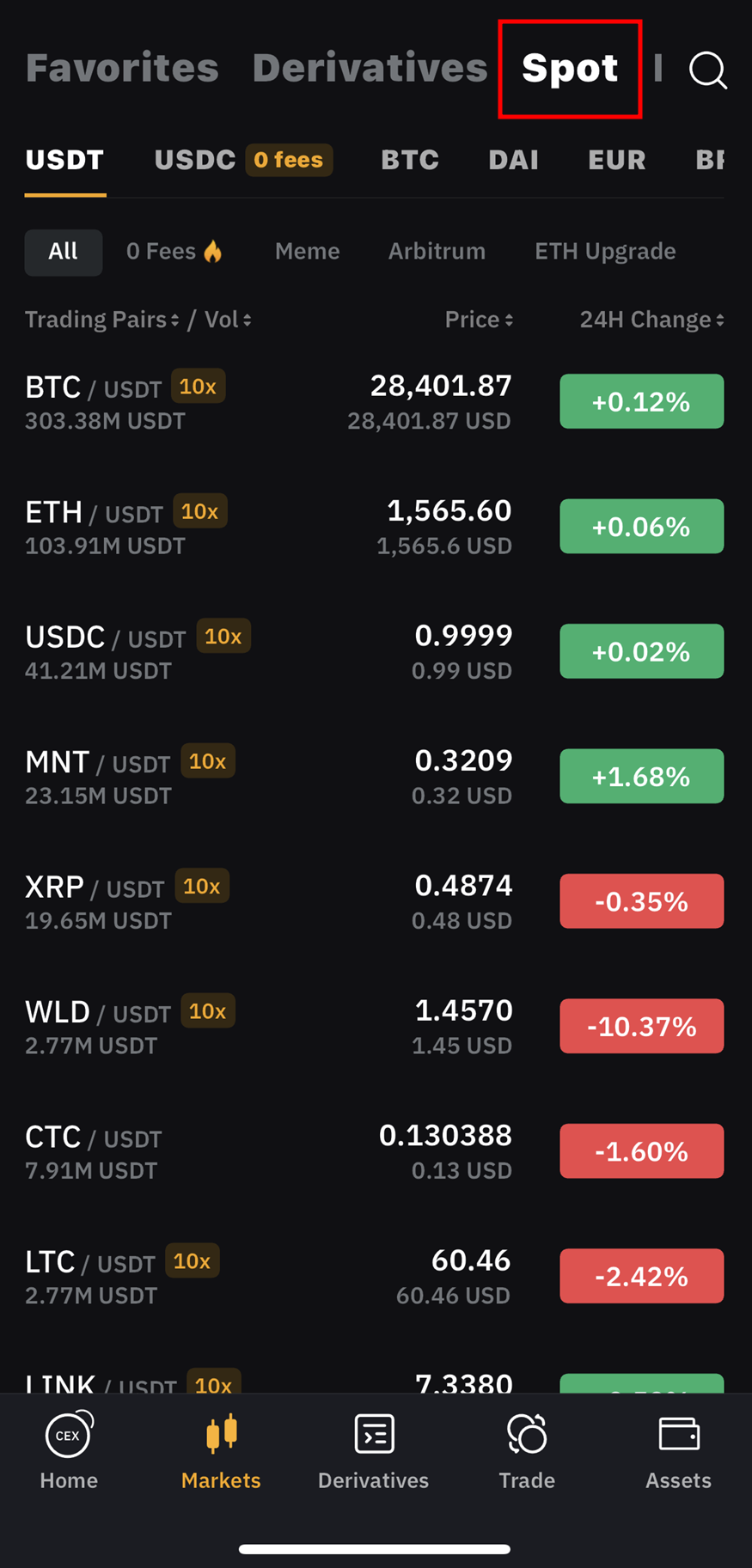Select the BTC quote currency tab
This screenshot has height=1568, width=752.
point(410,160)
